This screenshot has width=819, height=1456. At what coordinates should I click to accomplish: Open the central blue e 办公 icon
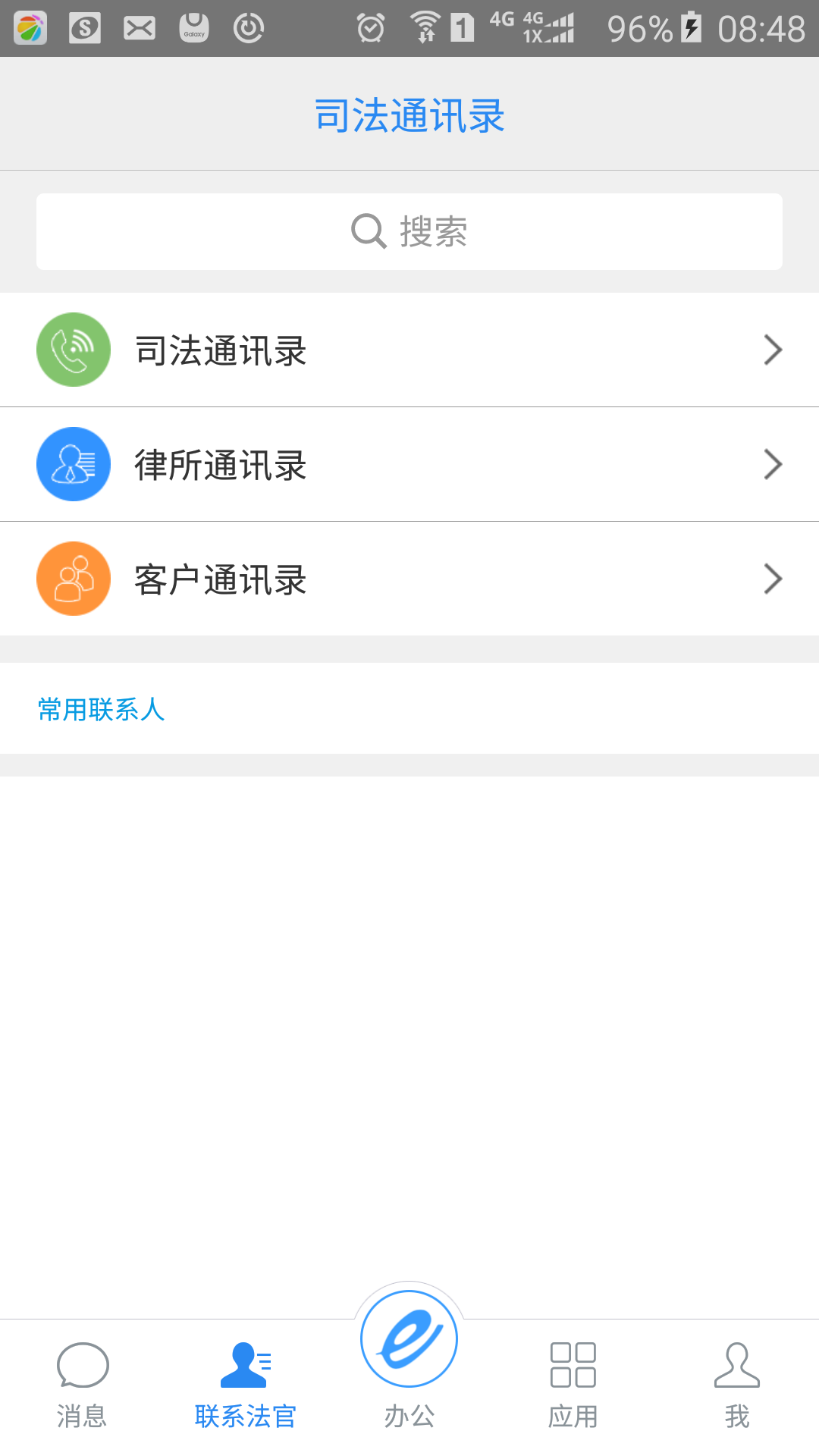pyautogui.click(x=409, y=1340)
